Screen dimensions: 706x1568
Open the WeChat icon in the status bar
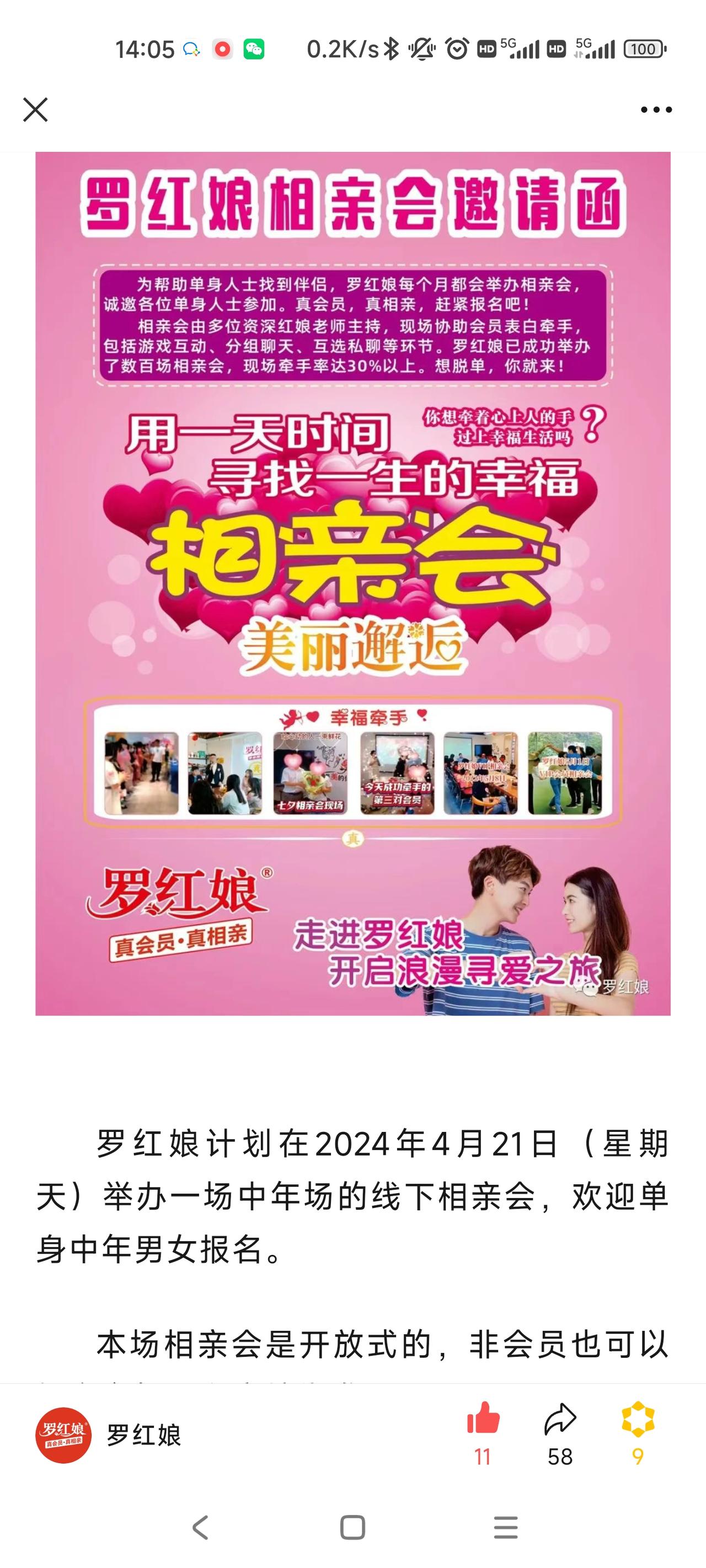coord(255,47)
